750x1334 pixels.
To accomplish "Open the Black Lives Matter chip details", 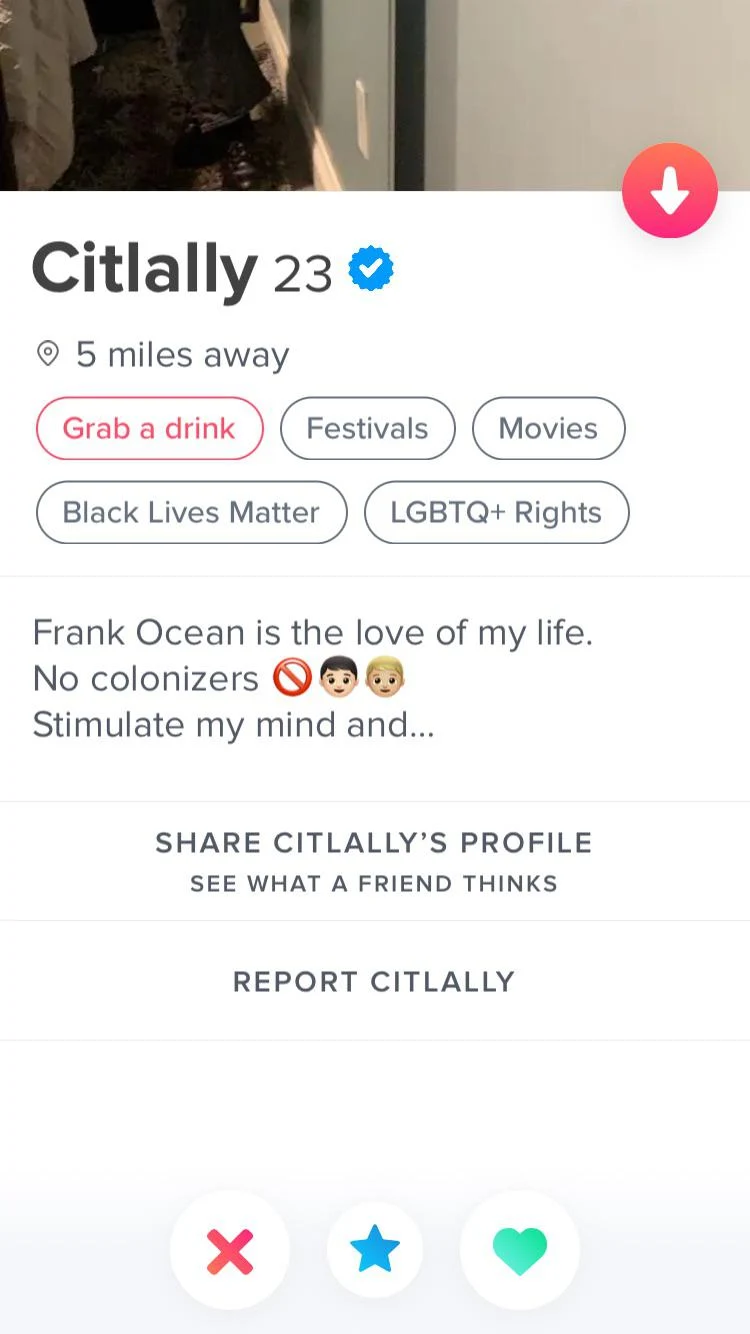I will pos(190,512).
